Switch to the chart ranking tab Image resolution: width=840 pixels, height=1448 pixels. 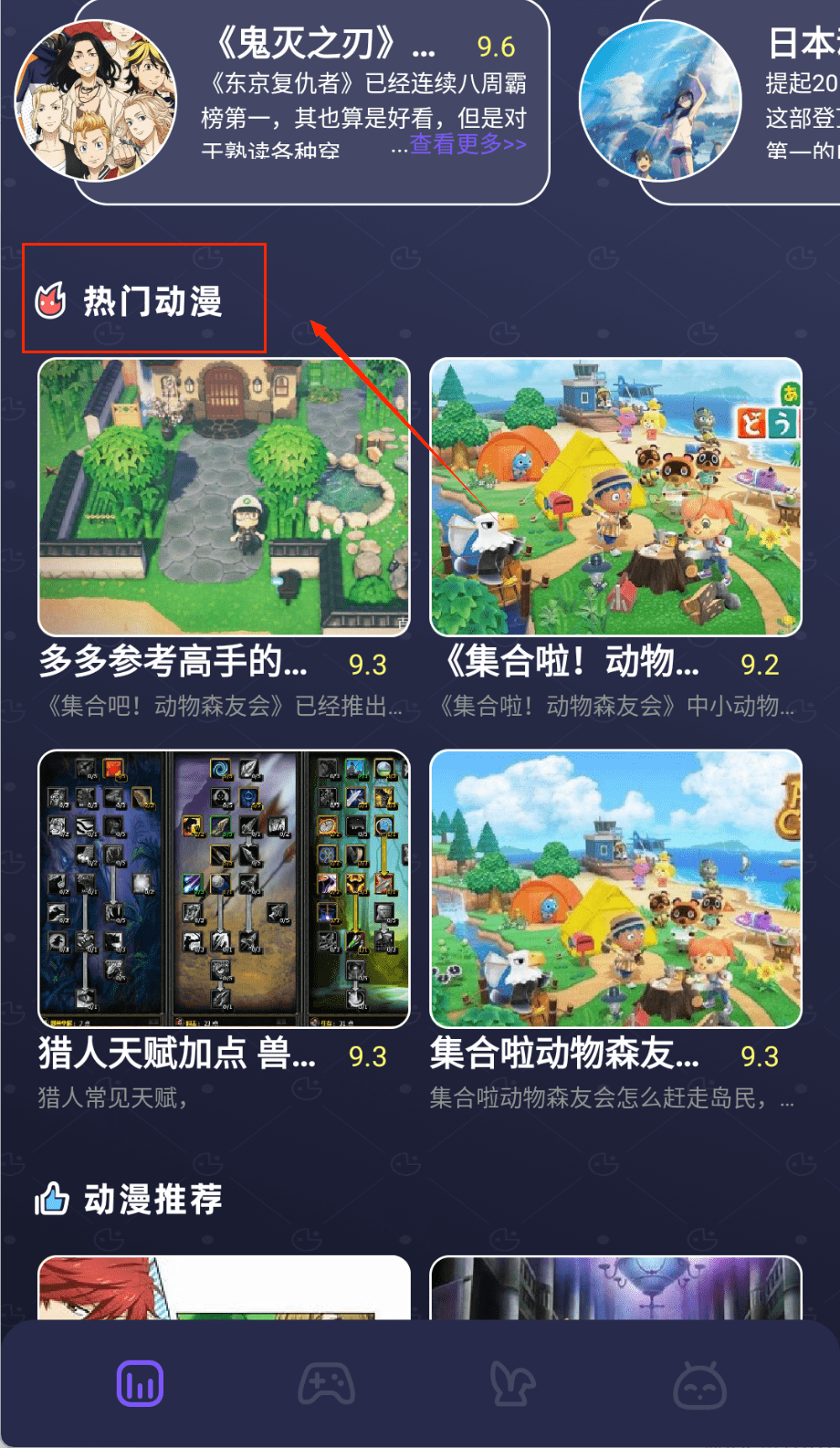pyautogui.click(x=140, y=1383)
